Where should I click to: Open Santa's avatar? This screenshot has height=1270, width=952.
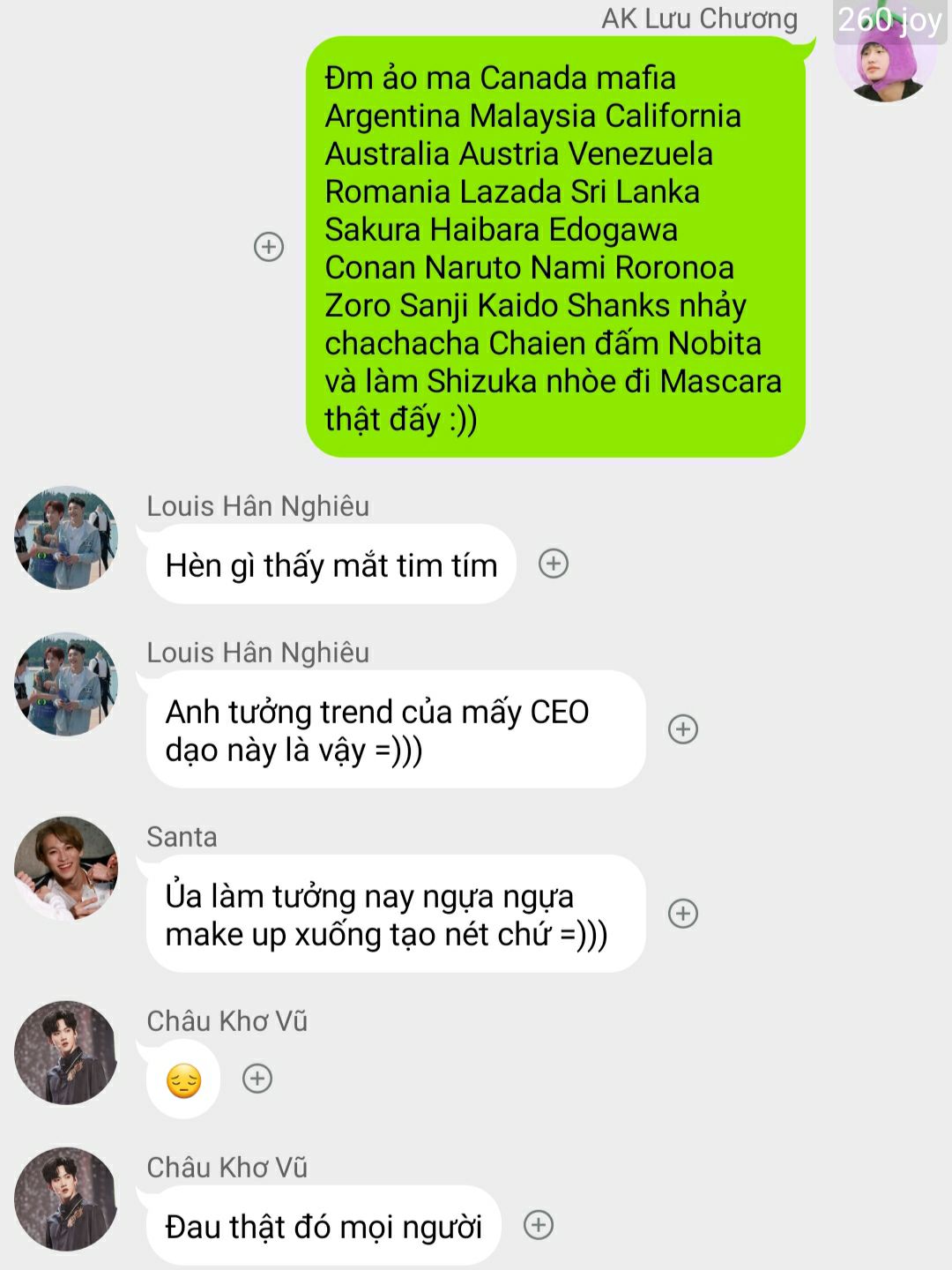pos(66,869)
